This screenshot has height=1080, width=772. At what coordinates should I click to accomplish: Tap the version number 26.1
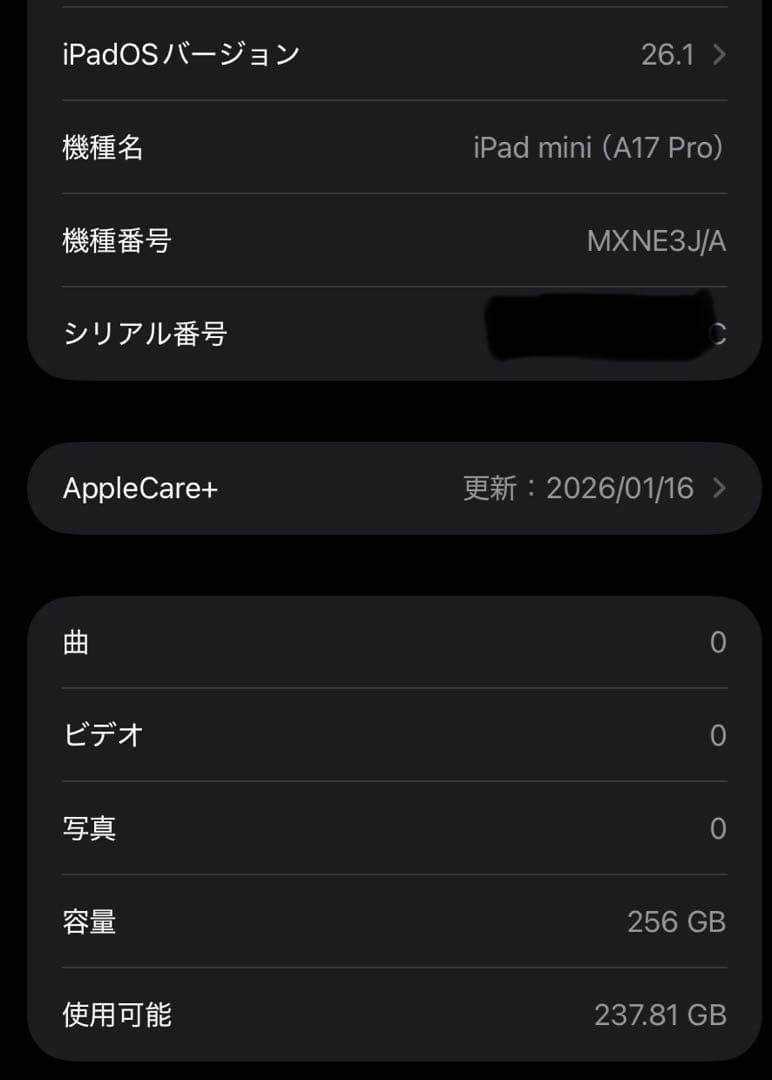coord(667,55)
